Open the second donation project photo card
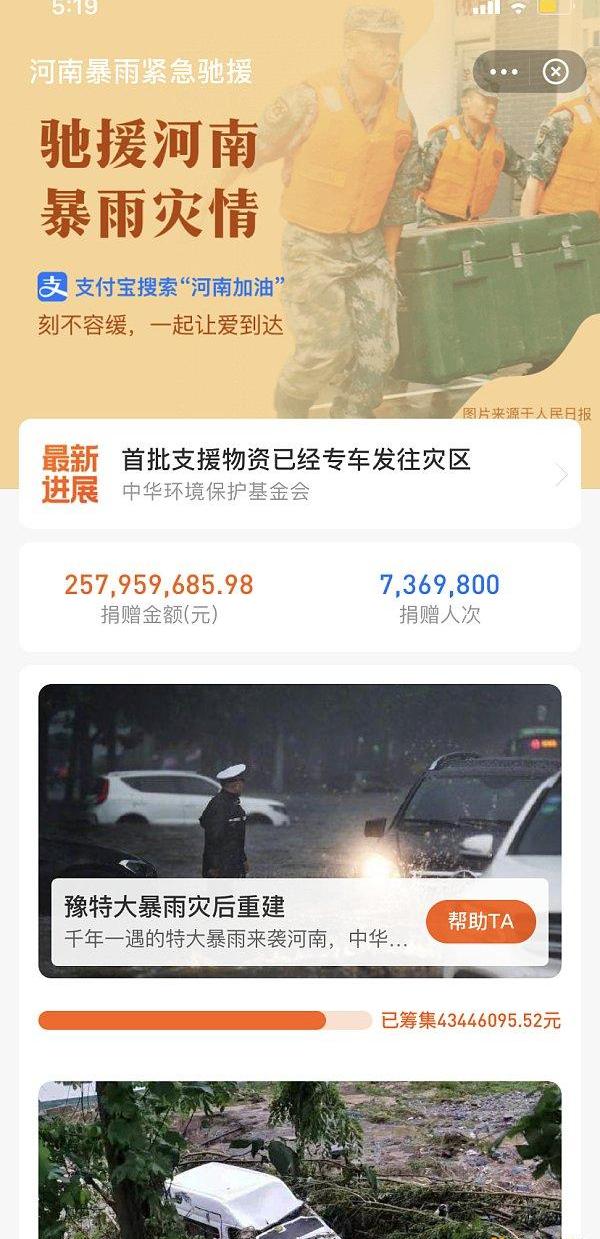Screen dimensions: 600x1239 pos(300,1160)
